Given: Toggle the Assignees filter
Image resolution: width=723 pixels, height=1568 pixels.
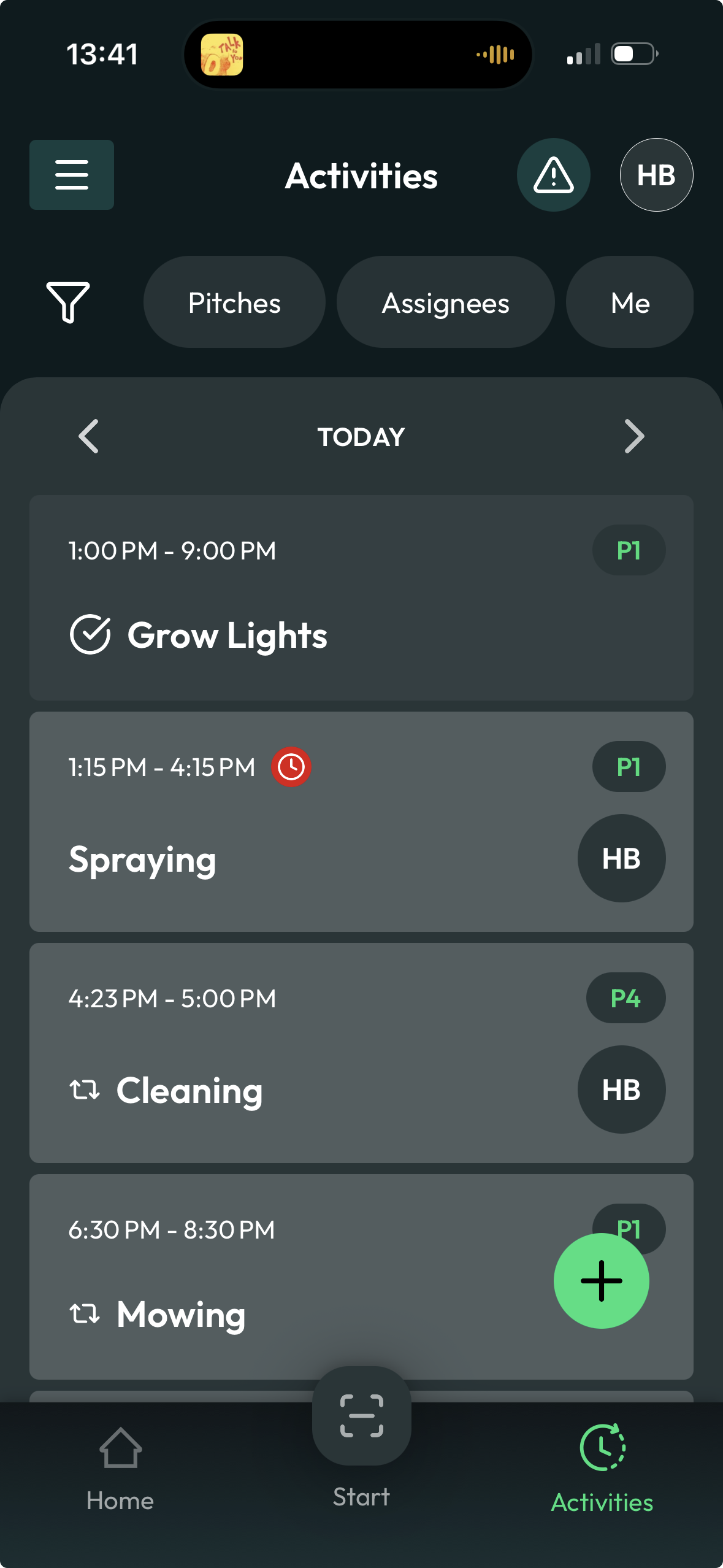Looking at the screenshot, I should click(445, 302).
